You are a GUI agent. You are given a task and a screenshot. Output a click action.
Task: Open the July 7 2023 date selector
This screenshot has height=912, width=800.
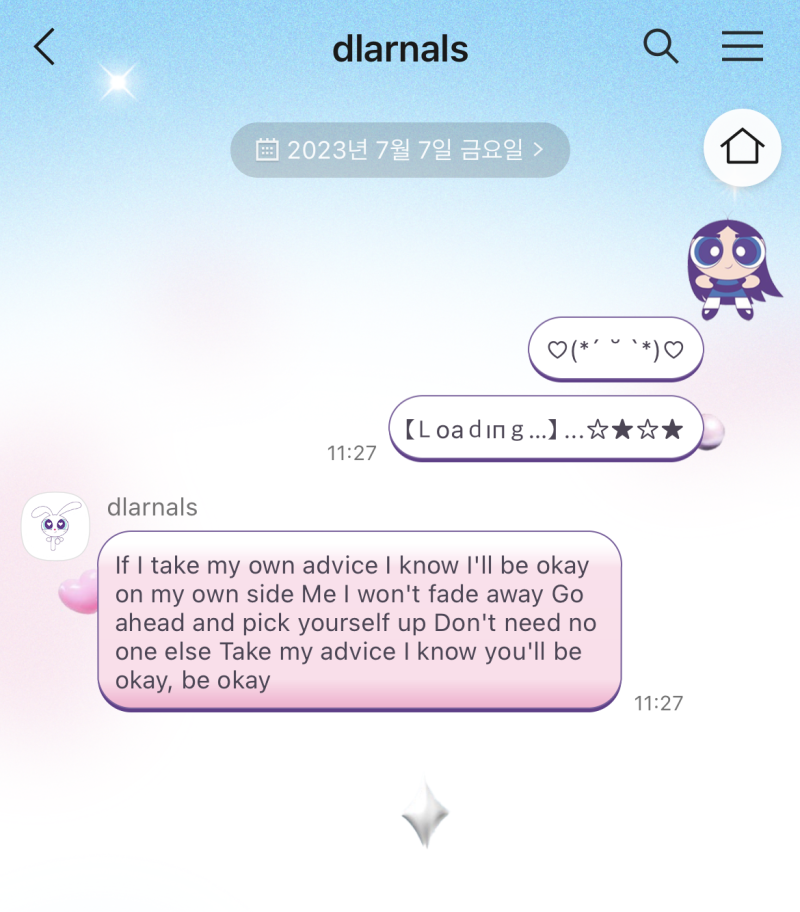pos(400,149)
